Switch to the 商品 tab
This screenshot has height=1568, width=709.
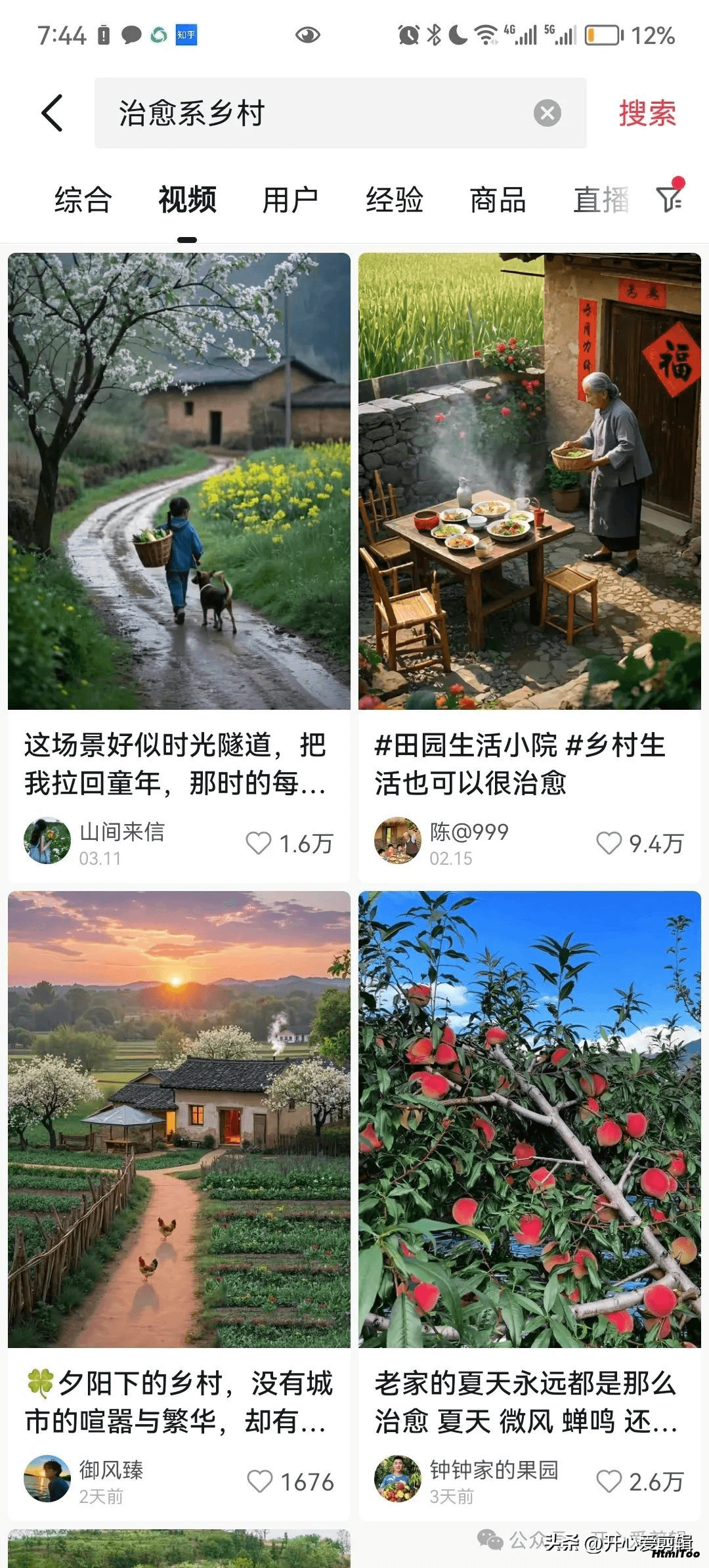[498, 200]
